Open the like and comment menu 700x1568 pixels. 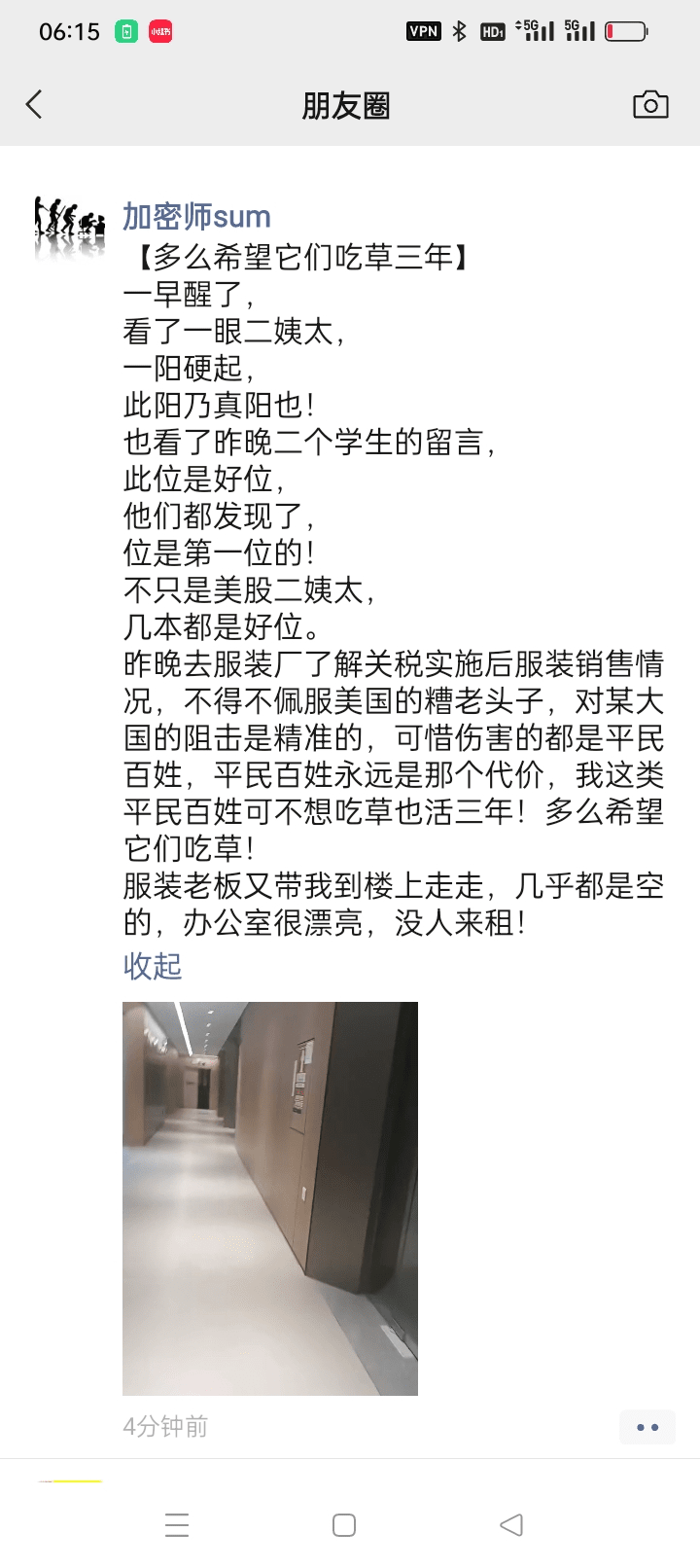[x=647, y=1427]
